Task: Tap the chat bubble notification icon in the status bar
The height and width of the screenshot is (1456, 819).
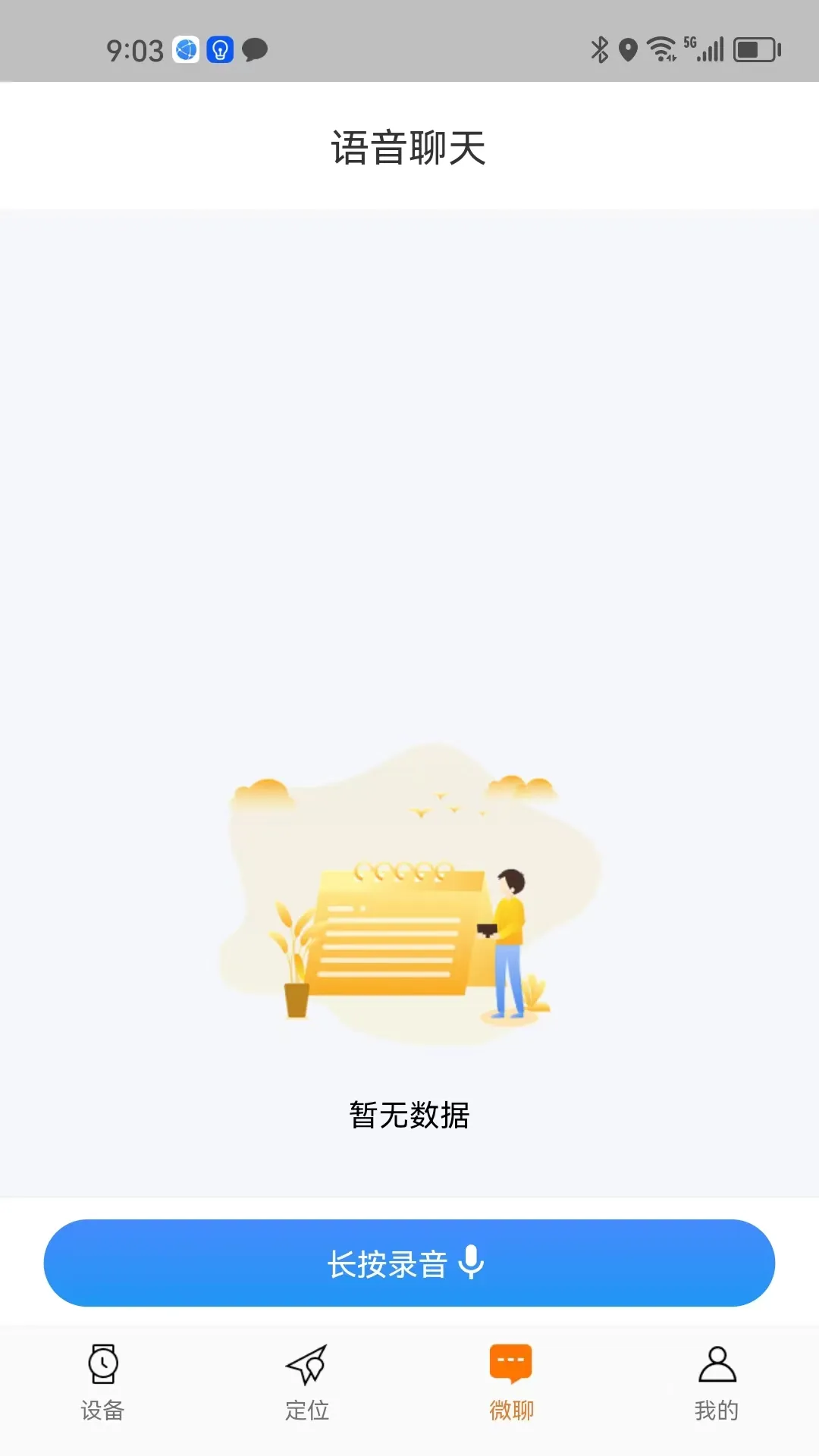Action: (x=255, y=50)
